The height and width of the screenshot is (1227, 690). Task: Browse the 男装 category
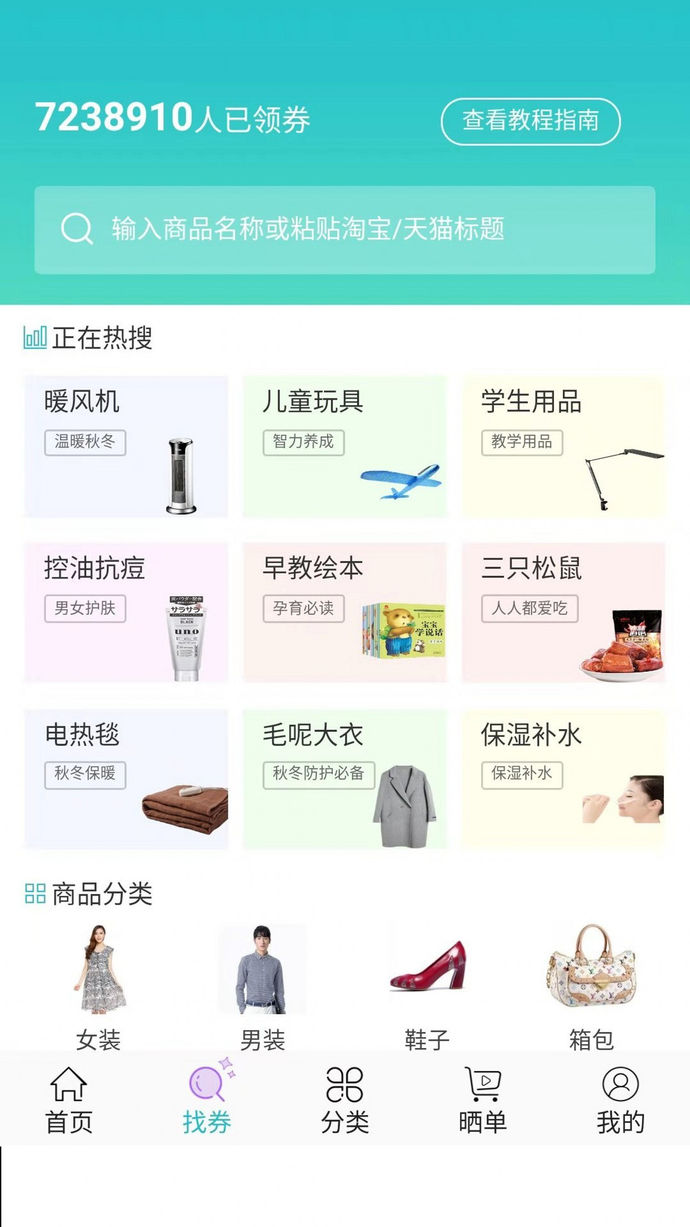(x=263, y=987)
